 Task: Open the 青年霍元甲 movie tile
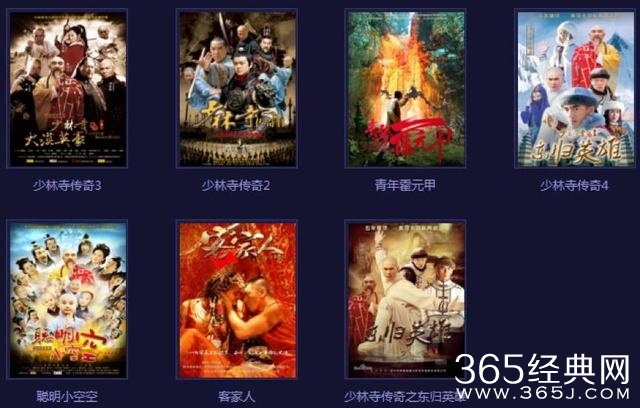(x=405, y=88)
